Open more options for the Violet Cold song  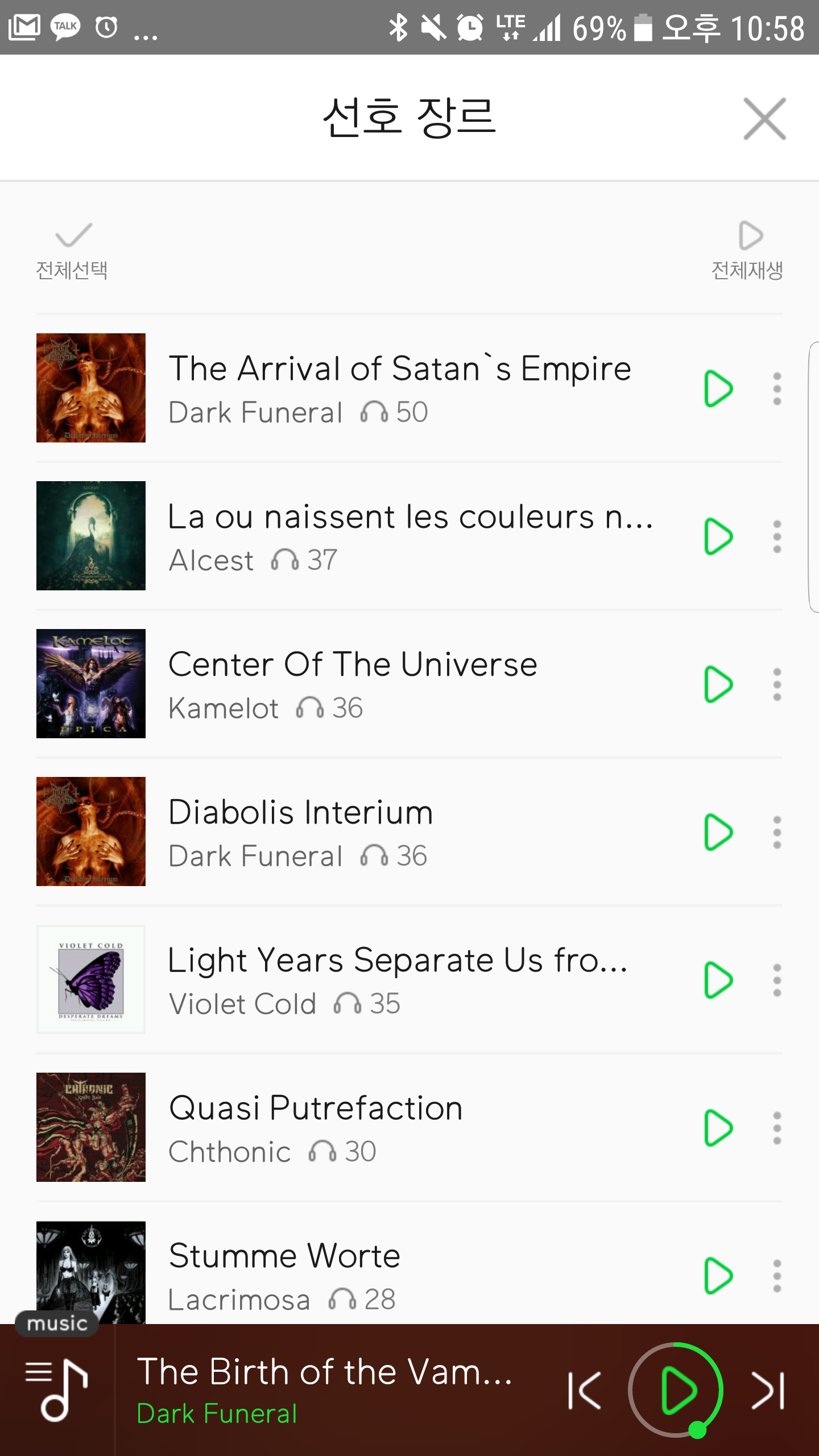pyautogui.click(x=777, y=980)
